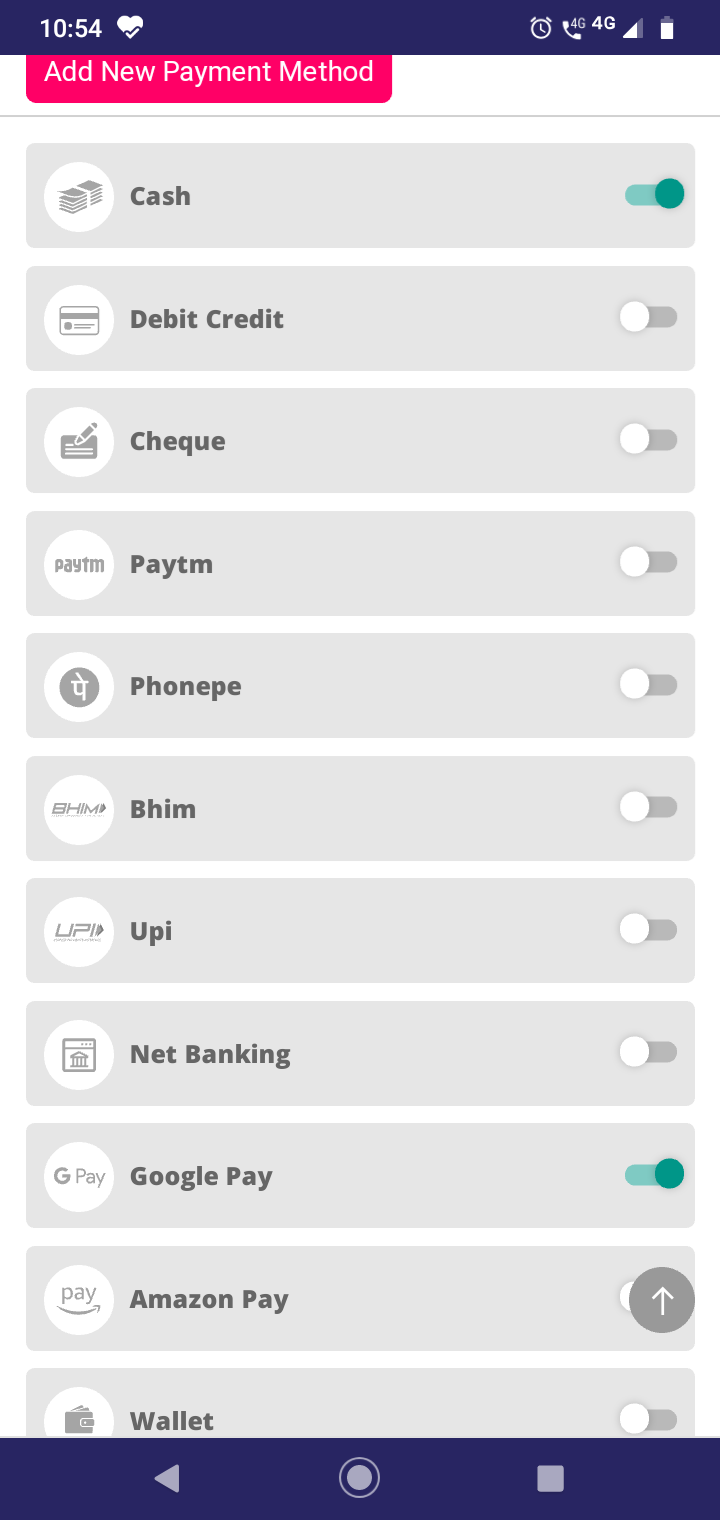This screenshot has width=720, height=1520.
Task: Toggle on the Phonepe switch
Action: [648, 684]
